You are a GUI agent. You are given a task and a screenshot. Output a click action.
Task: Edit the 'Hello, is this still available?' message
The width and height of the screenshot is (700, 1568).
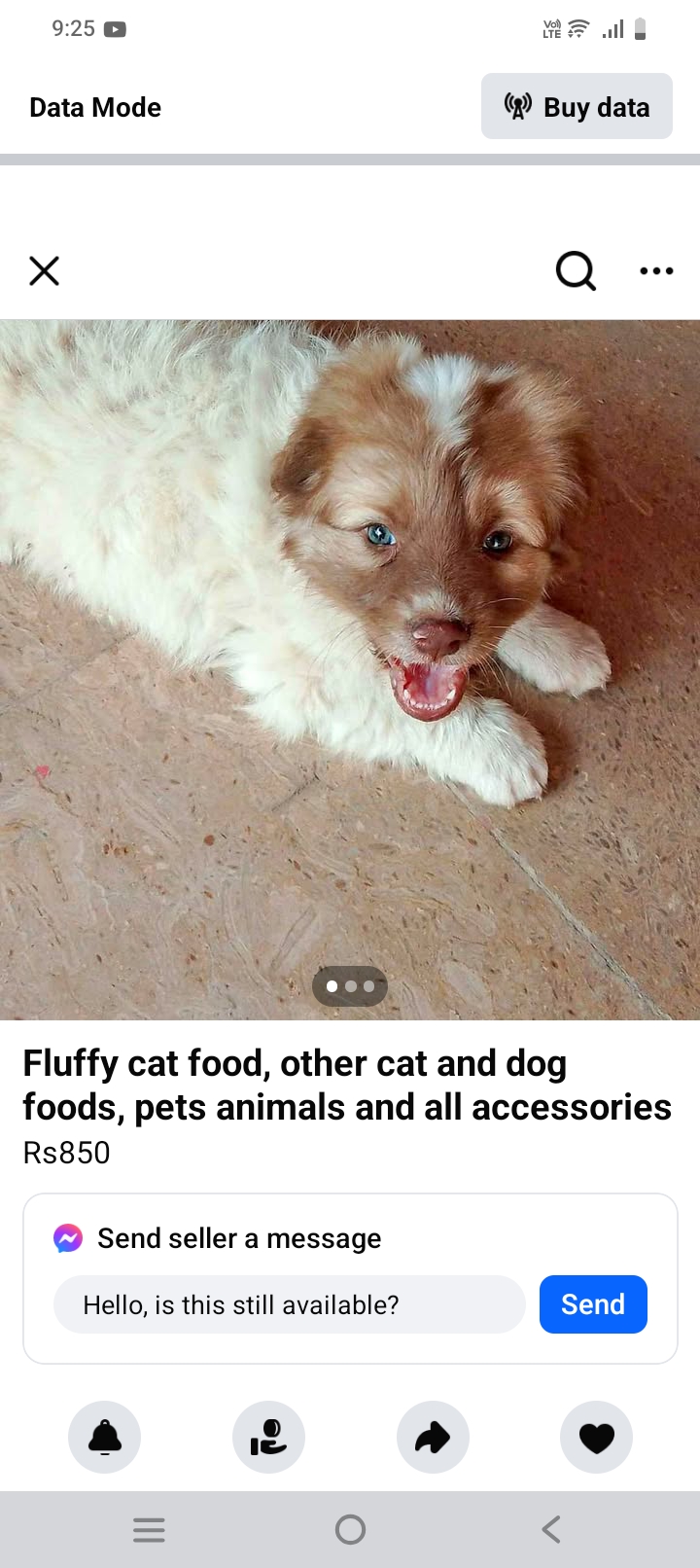289,1304
